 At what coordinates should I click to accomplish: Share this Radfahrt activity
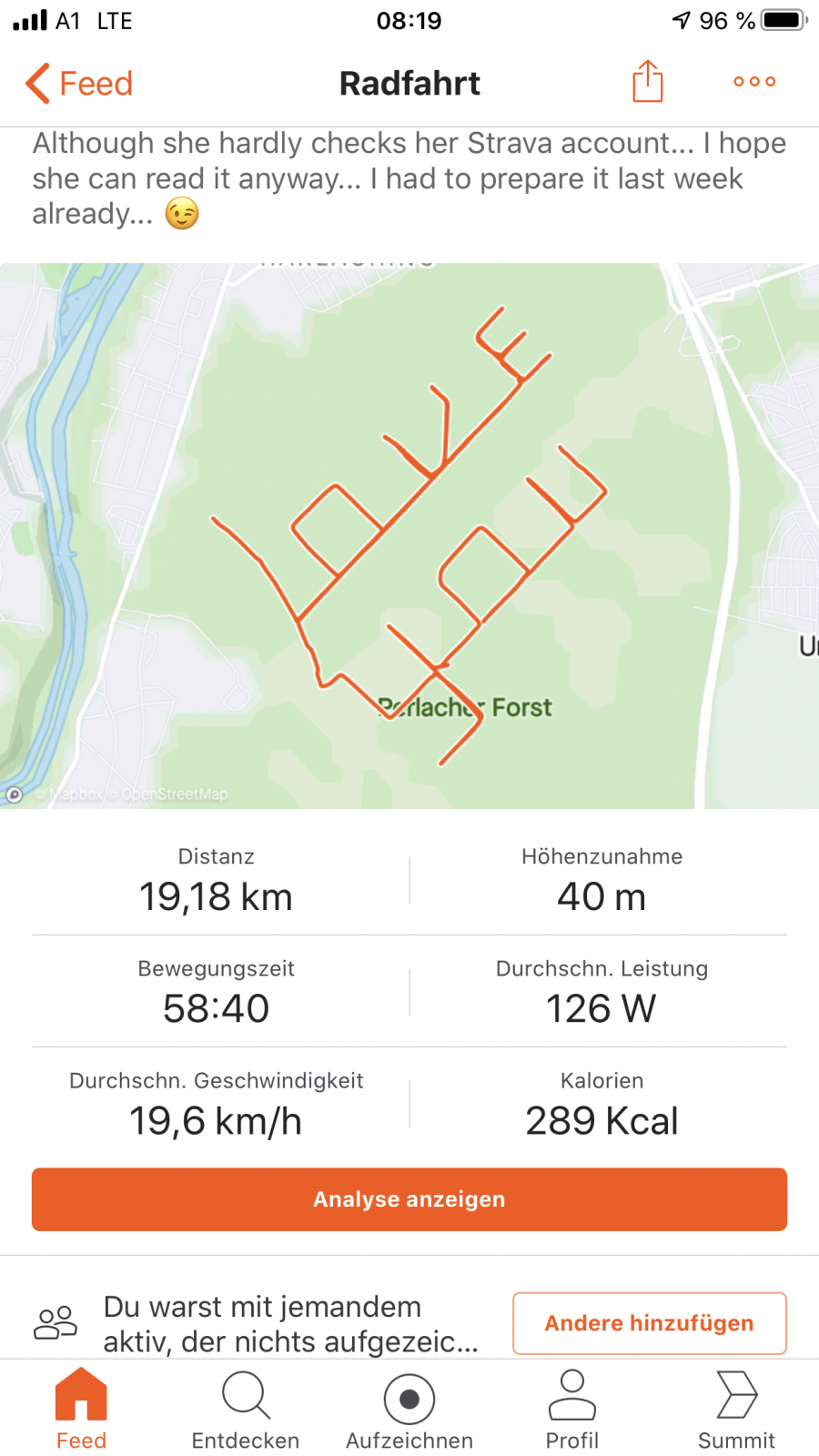[x=647, y=82]
